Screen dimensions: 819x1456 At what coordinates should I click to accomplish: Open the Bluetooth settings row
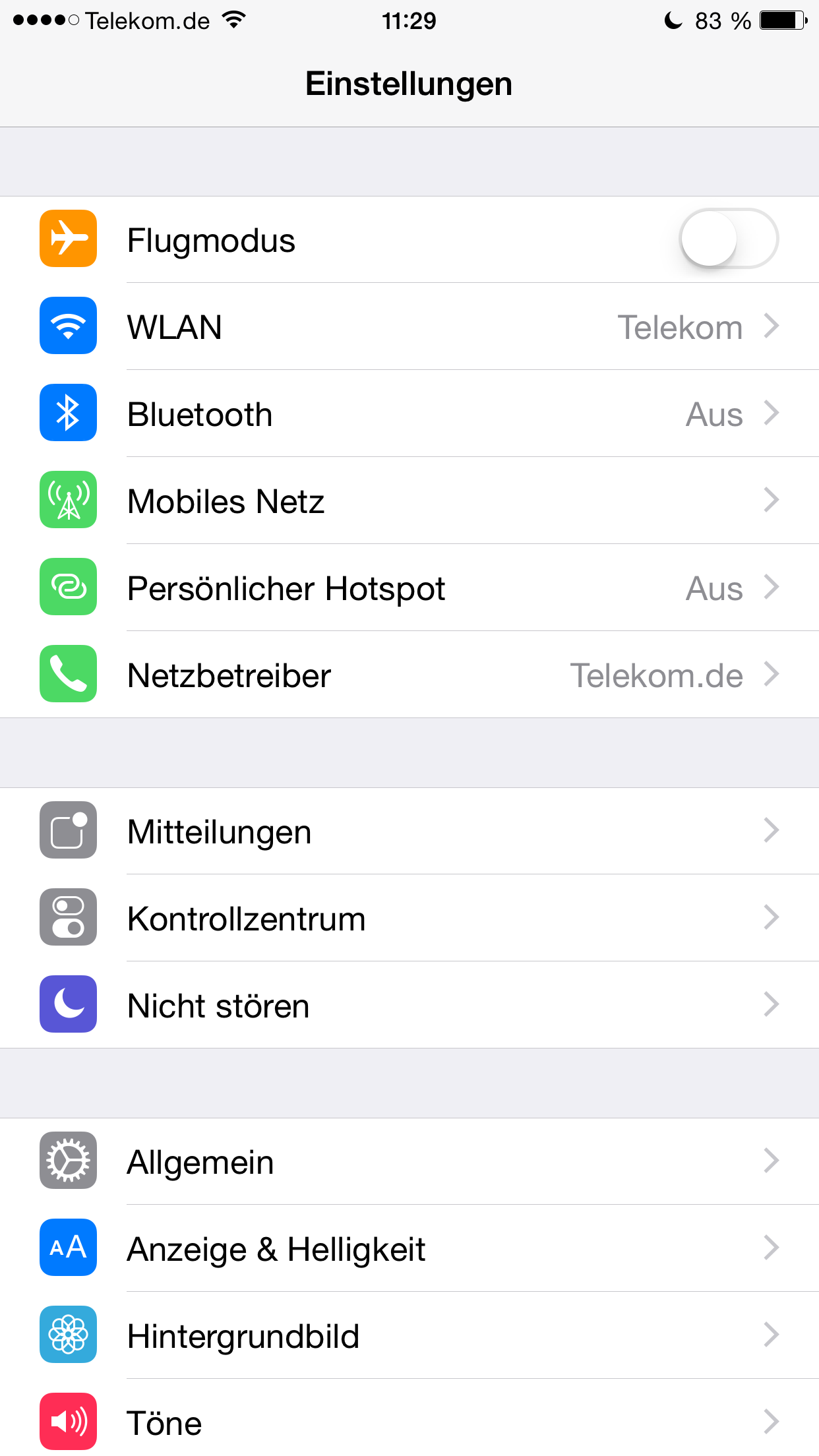tap(409, 414)
